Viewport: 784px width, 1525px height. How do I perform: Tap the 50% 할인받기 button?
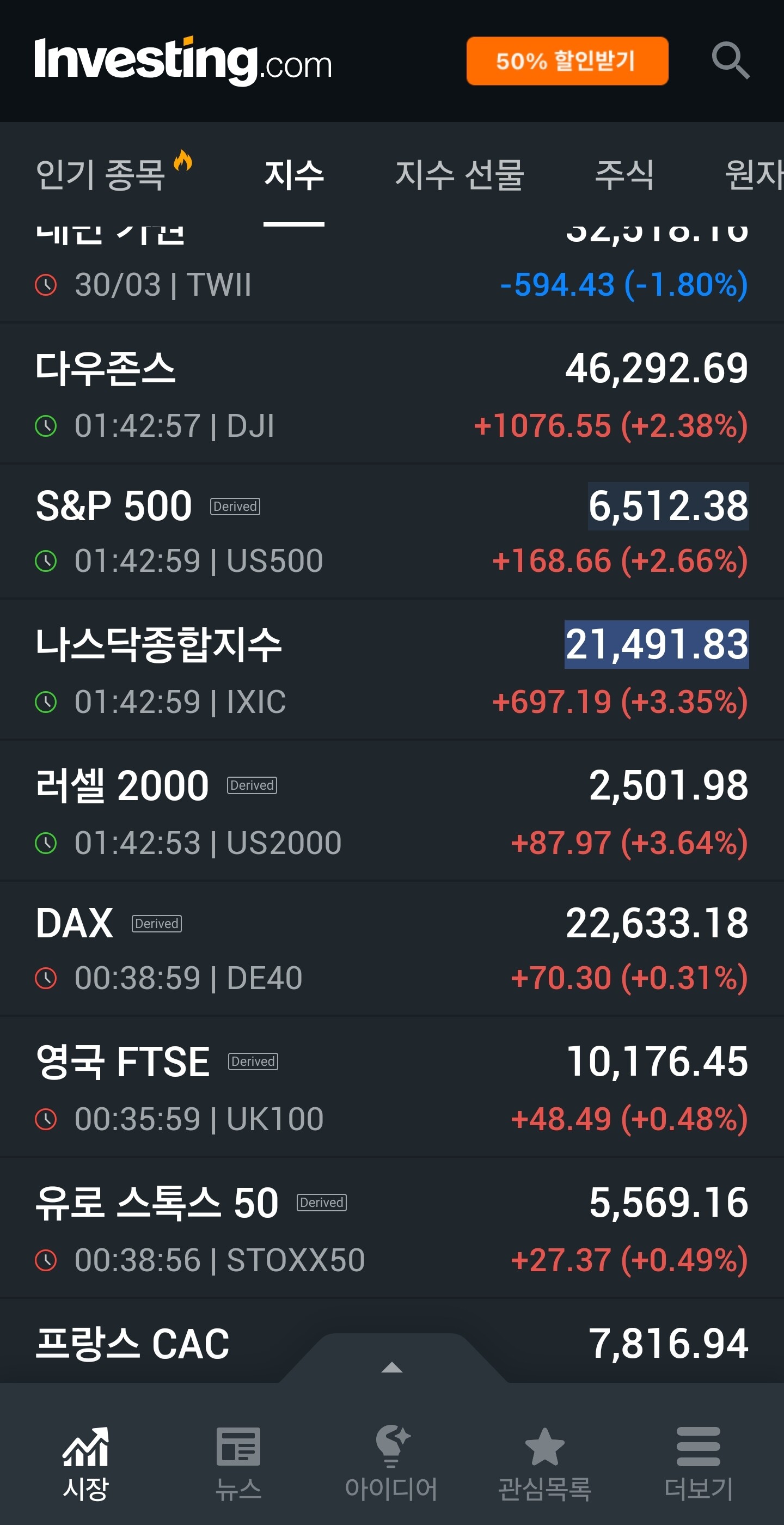tap(567, 61)
